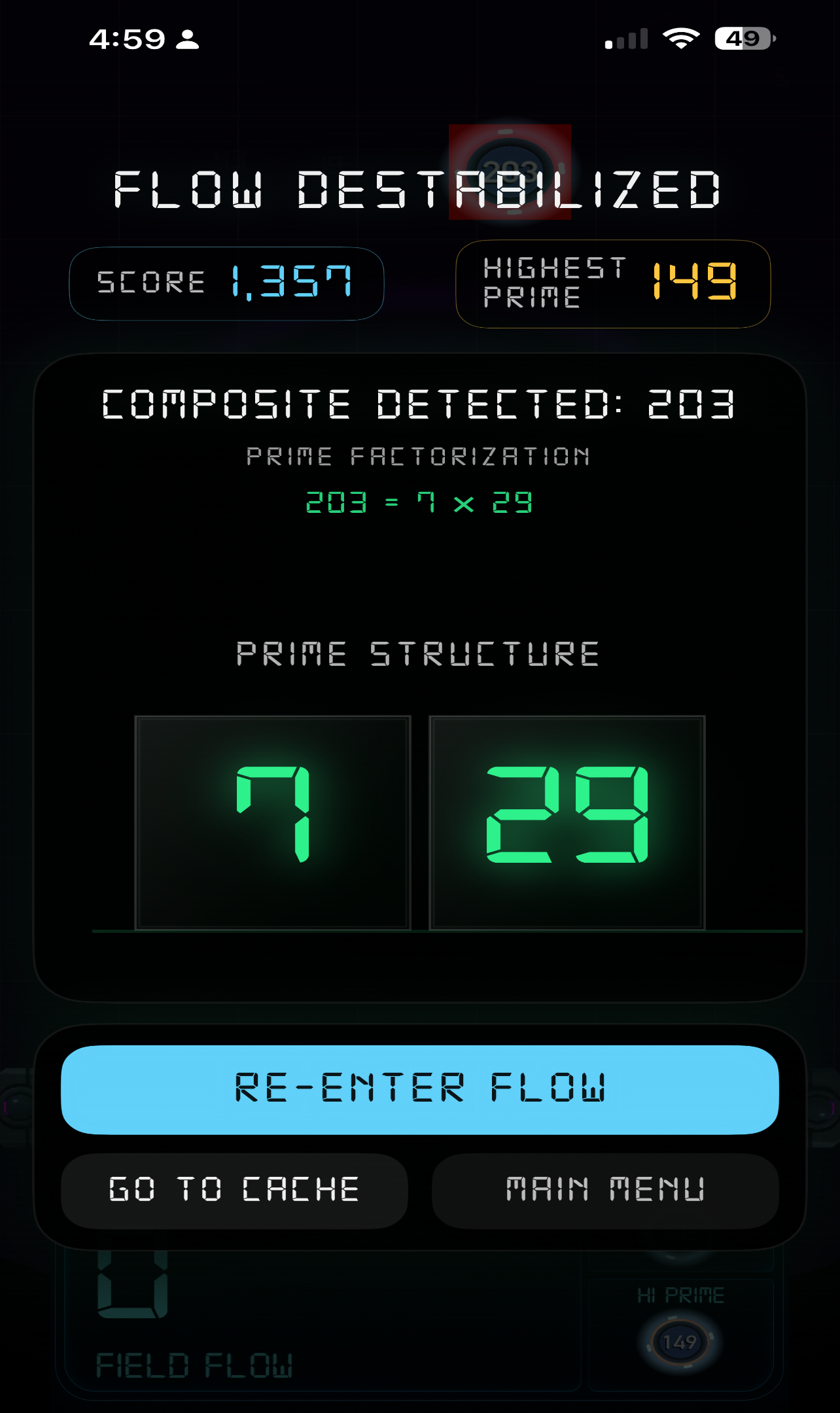Tap the Re-Enter Flow button

[419, 1089]
